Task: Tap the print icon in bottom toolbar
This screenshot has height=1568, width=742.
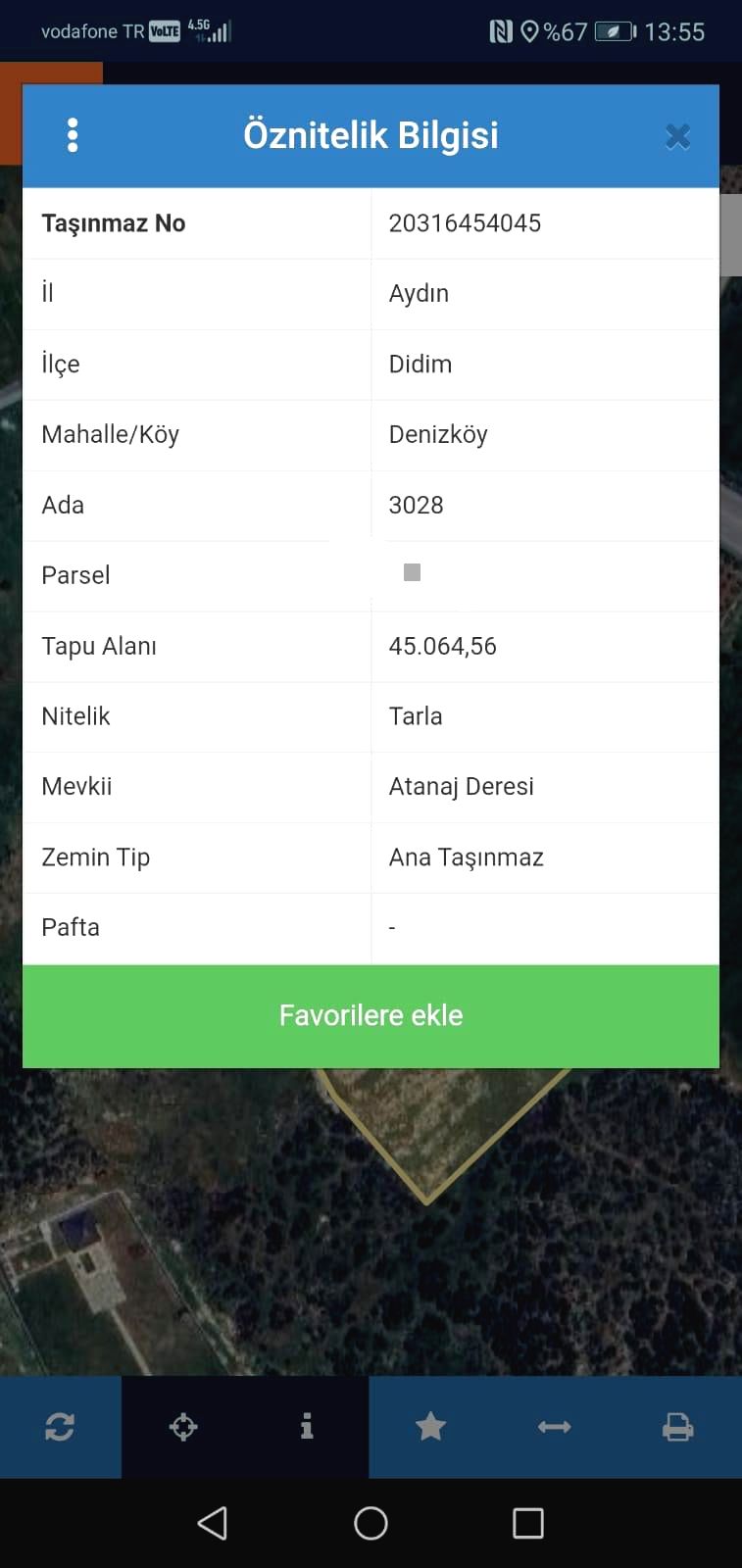Action: pos(677,1427)
